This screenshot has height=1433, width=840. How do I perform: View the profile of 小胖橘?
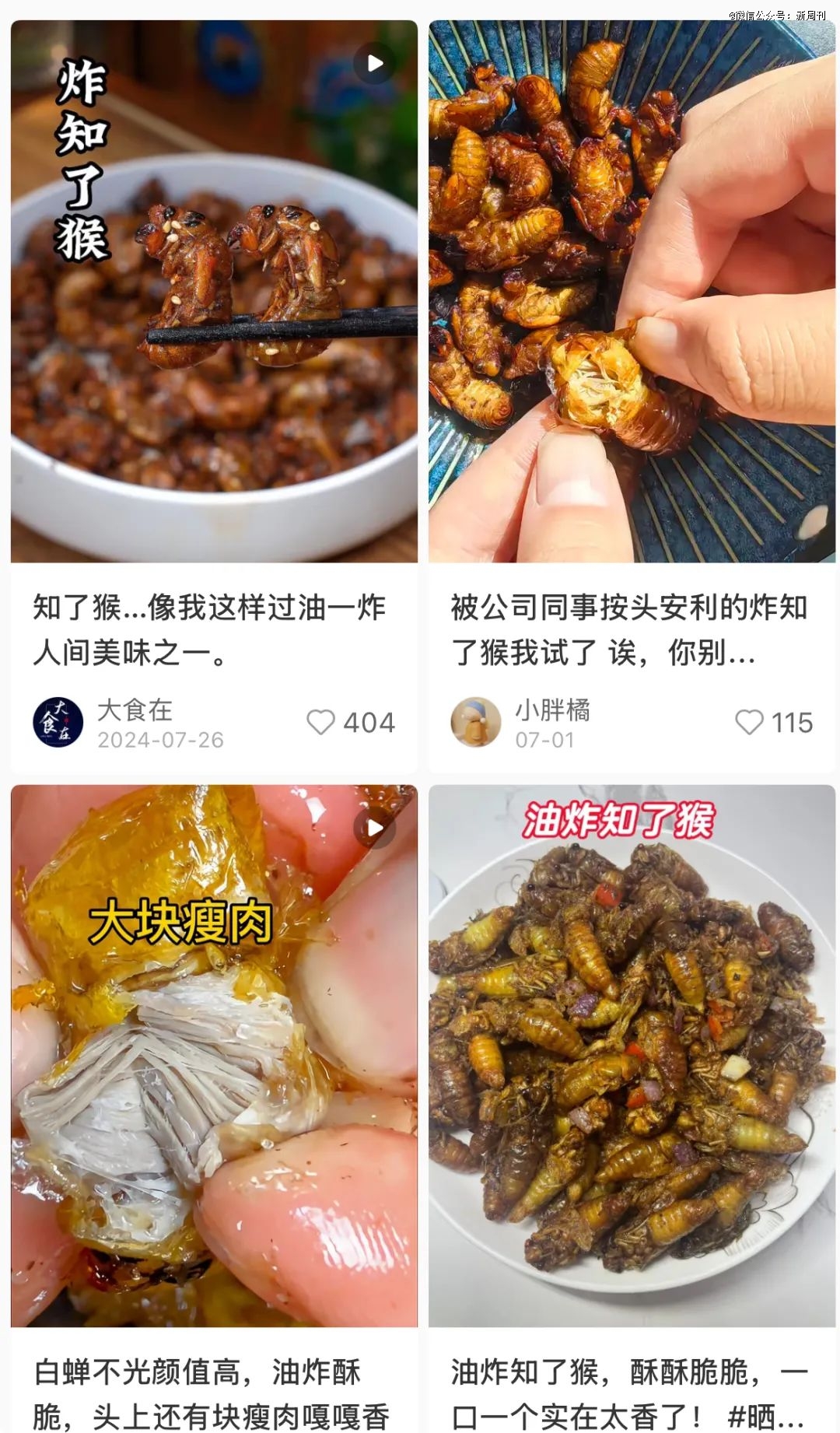476,723
